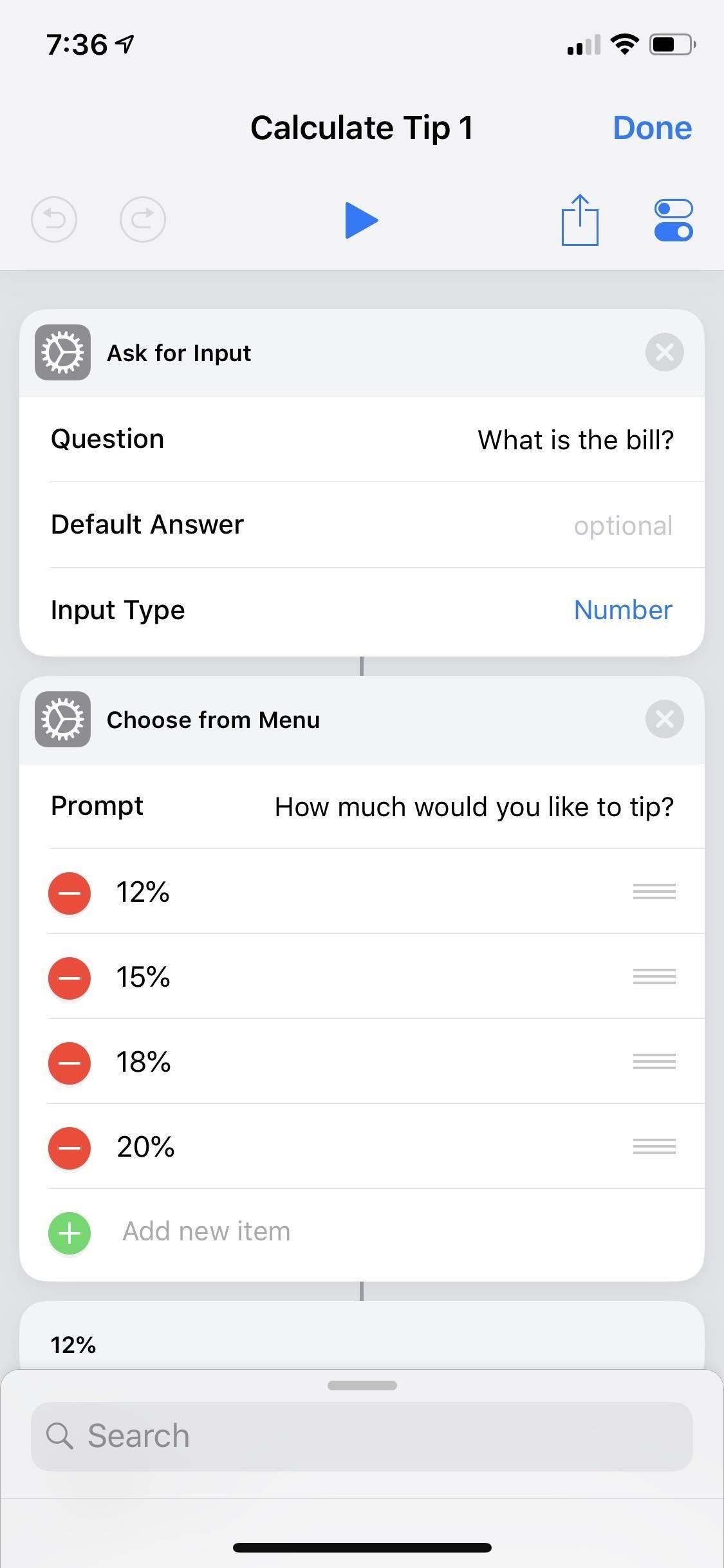Enter a Default Answer value
This screenshot has height=1568, width=724.
(x=622, y=525)
